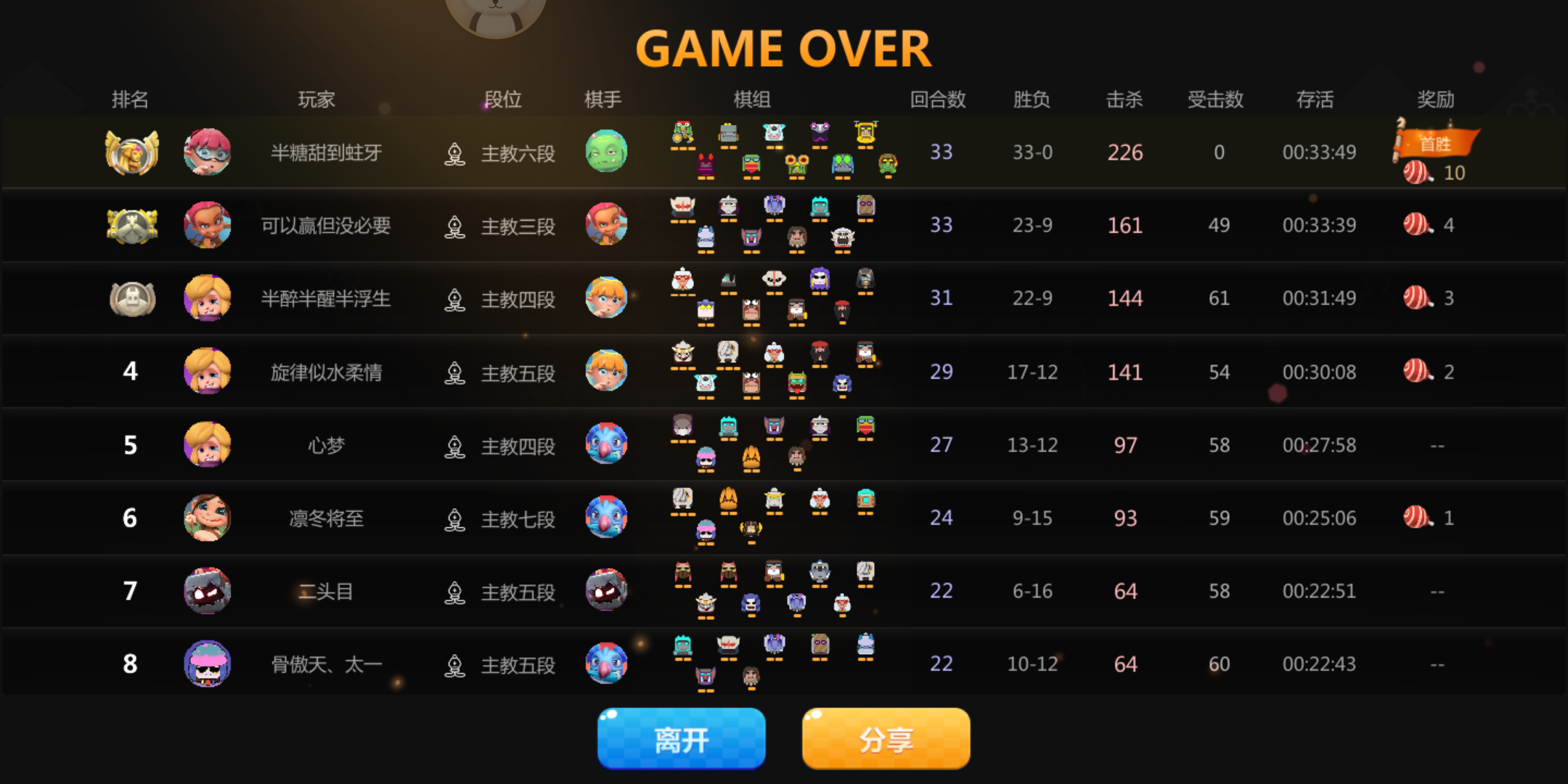
Task: Open player 二头目's avatar
Action: point(208,591)
